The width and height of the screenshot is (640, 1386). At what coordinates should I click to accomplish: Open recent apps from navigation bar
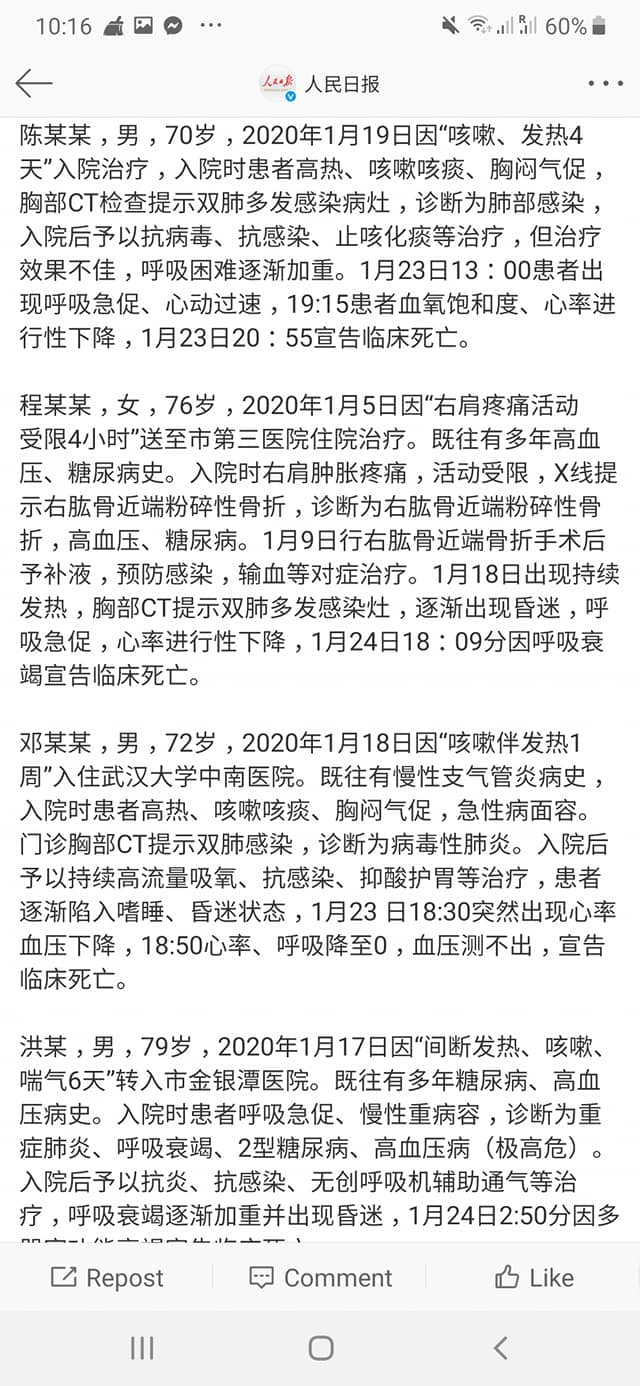pyautogui.click(x=142, y=1348)
